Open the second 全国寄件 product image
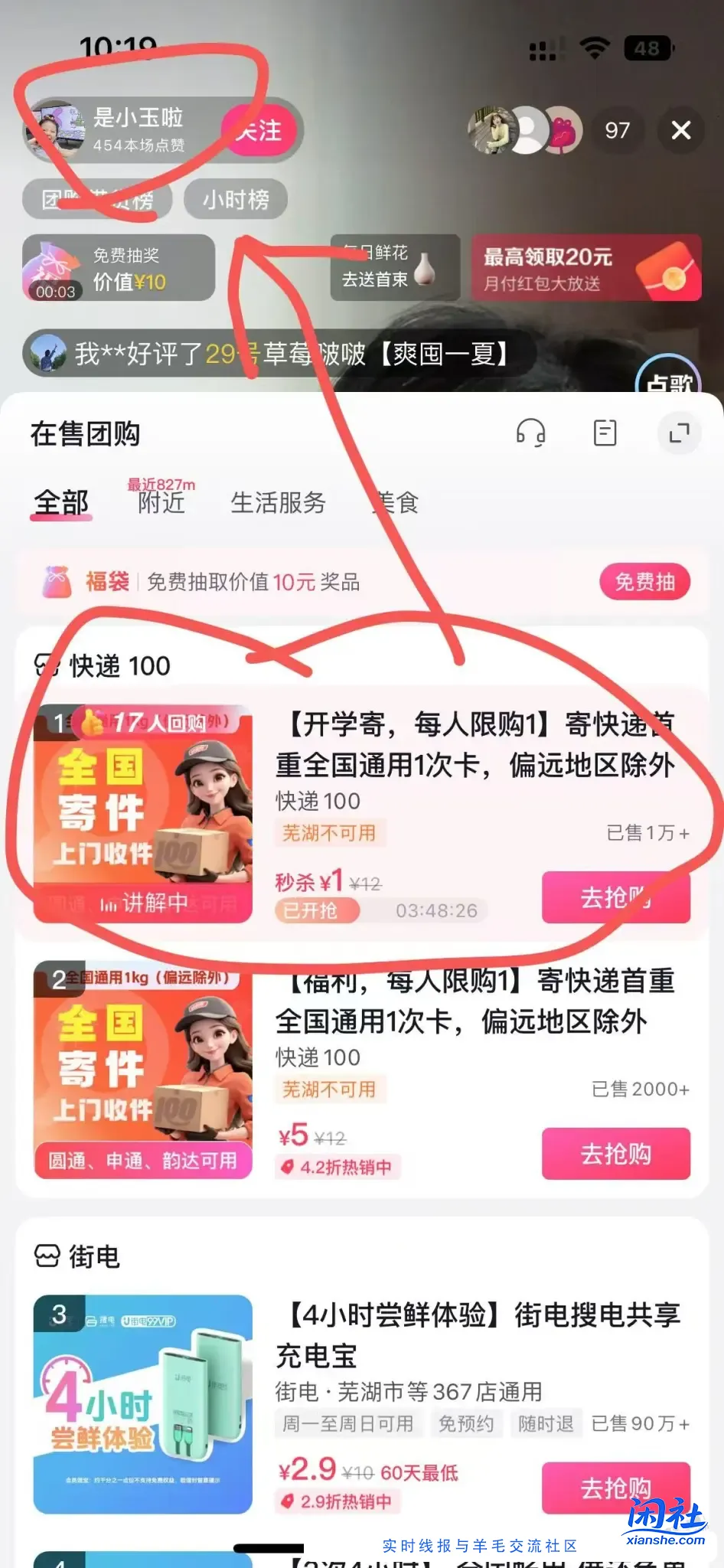724x1568 pixels. click(143, 1070)
